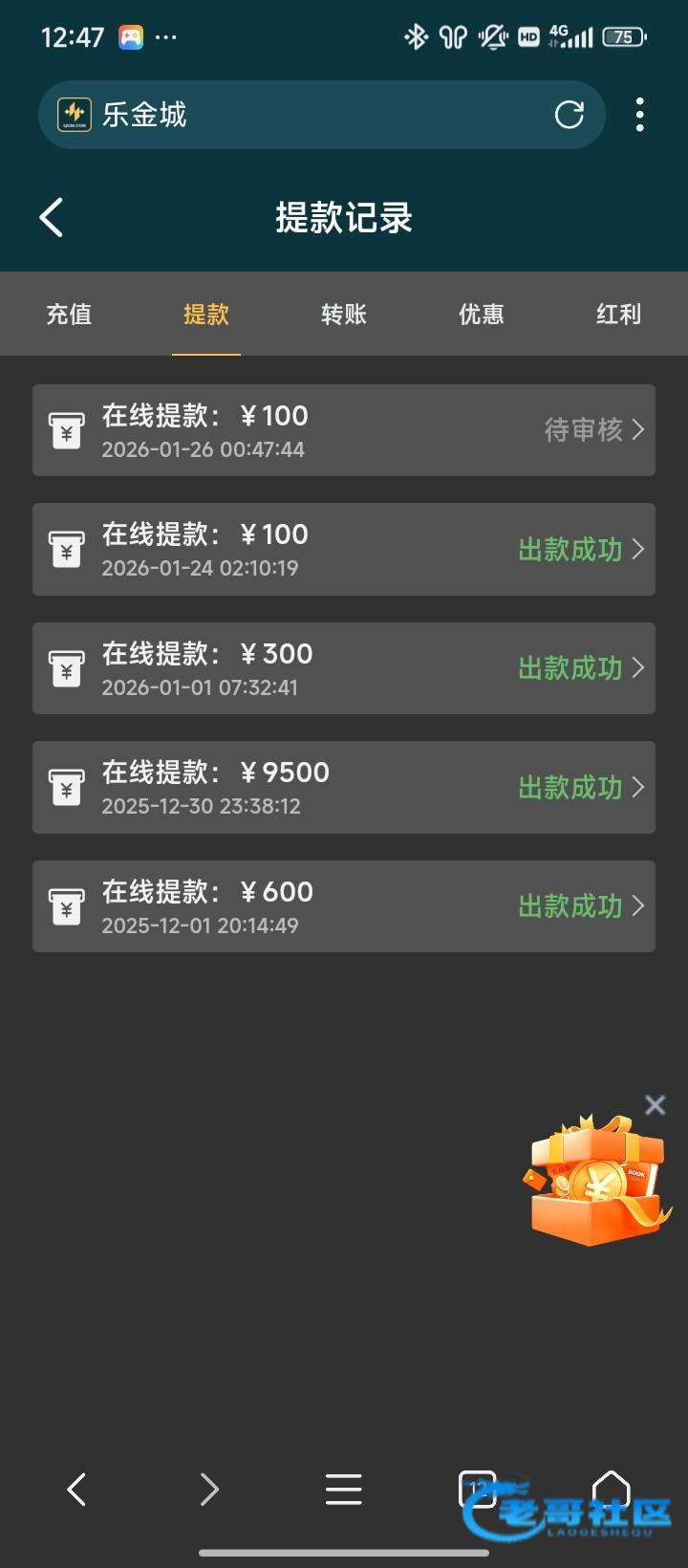Switch to the 转账 tab

click(x=344, y=315)
